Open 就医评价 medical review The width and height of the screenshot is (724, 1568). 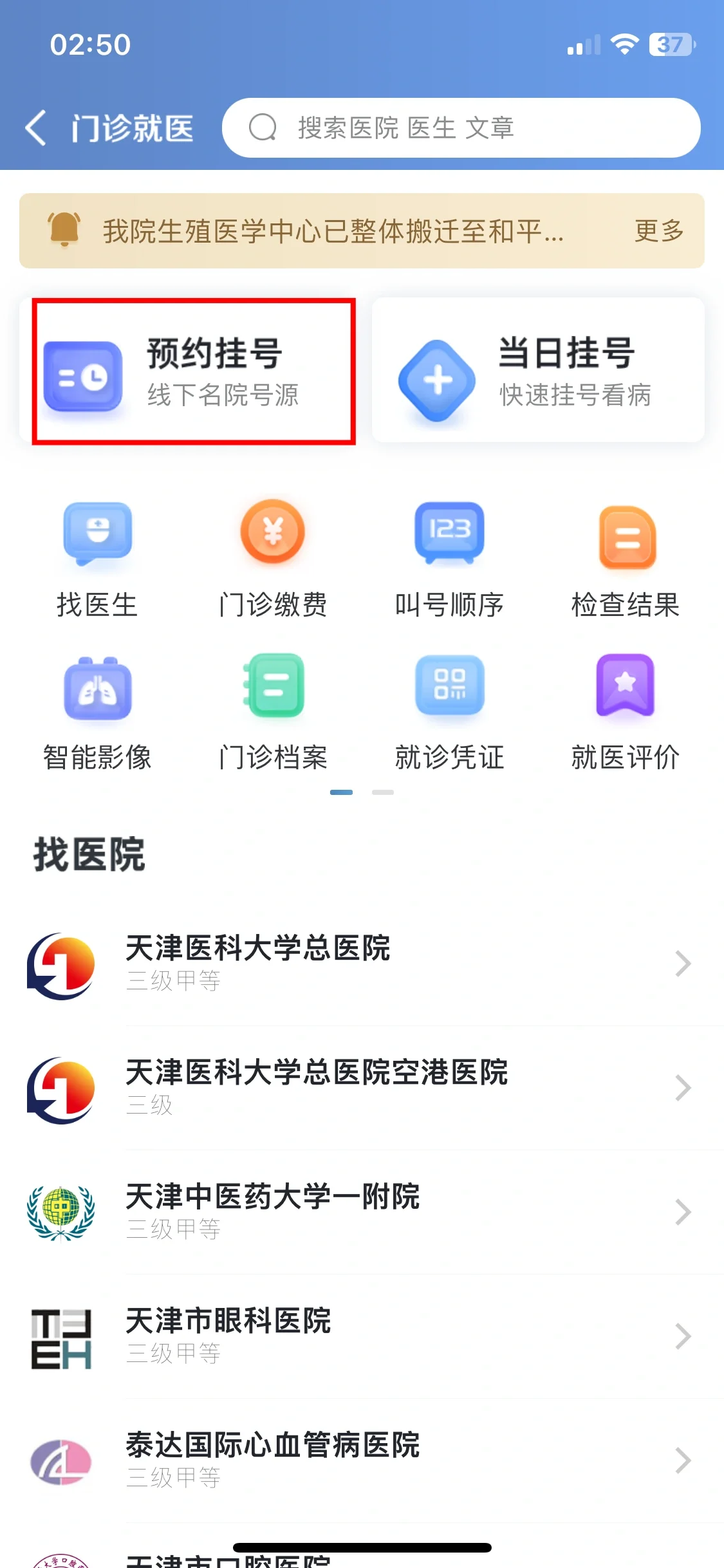tap(626, 711)
